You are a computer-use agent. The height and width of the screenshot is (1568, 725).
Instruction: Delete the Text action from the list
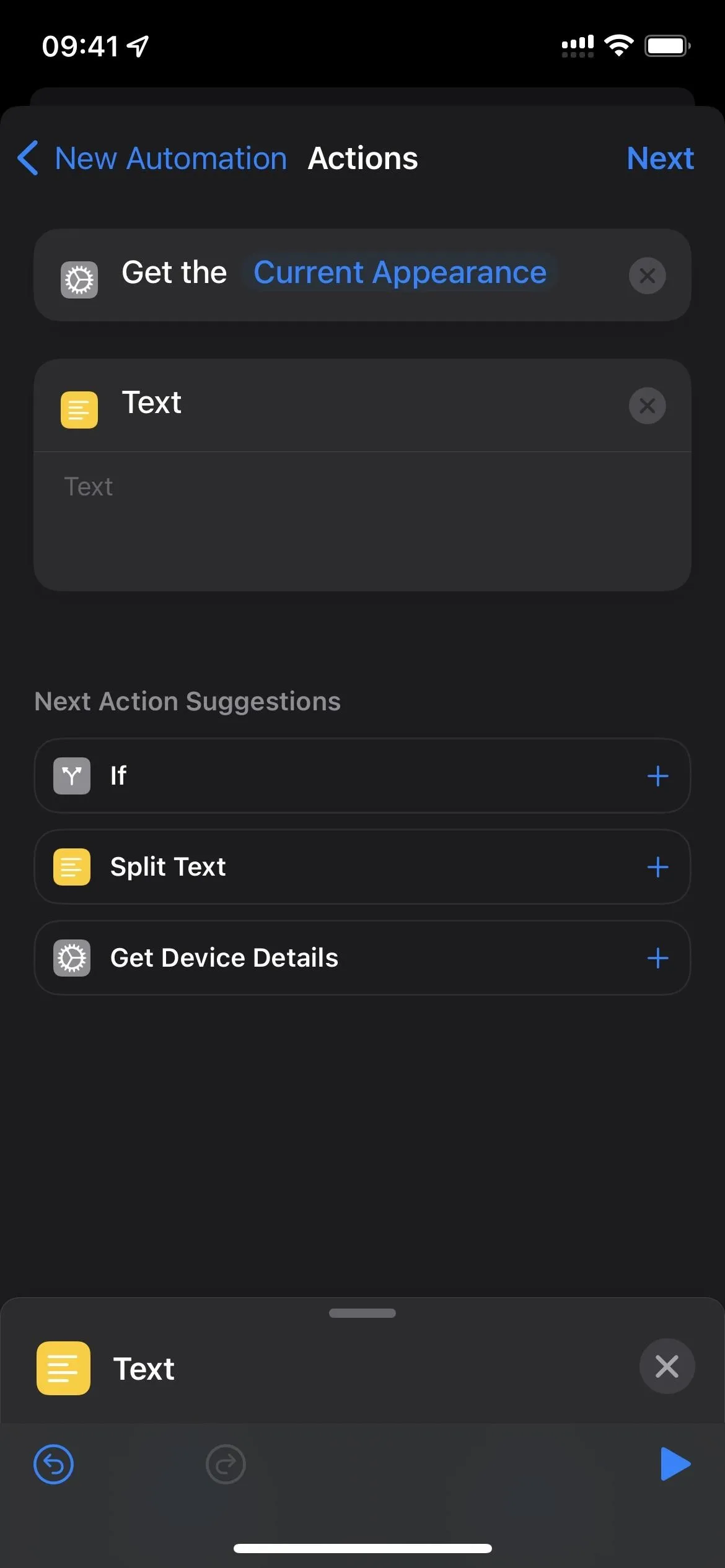click(x=647, y=406)
